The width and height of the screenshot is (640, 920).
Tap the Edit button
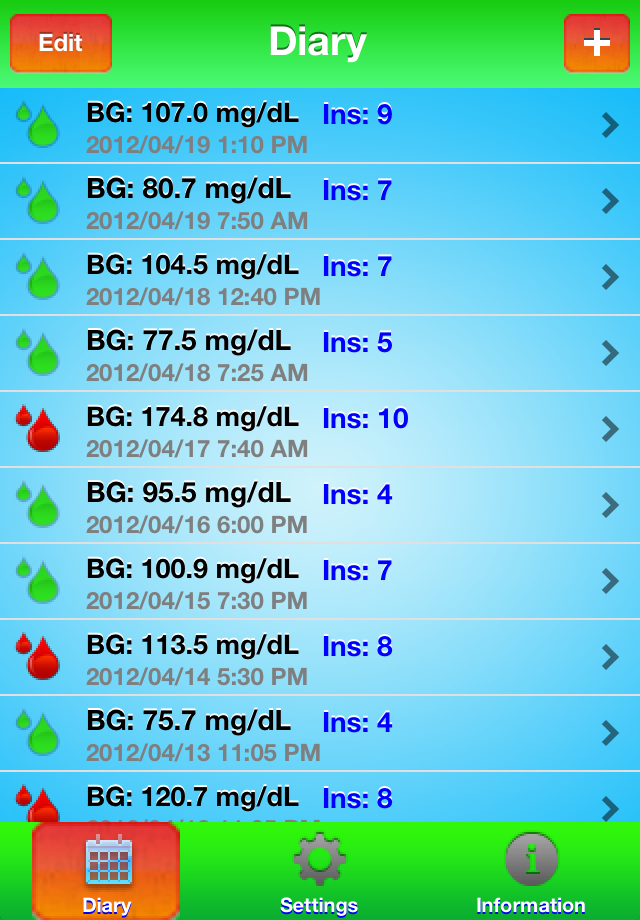[61, 43]
